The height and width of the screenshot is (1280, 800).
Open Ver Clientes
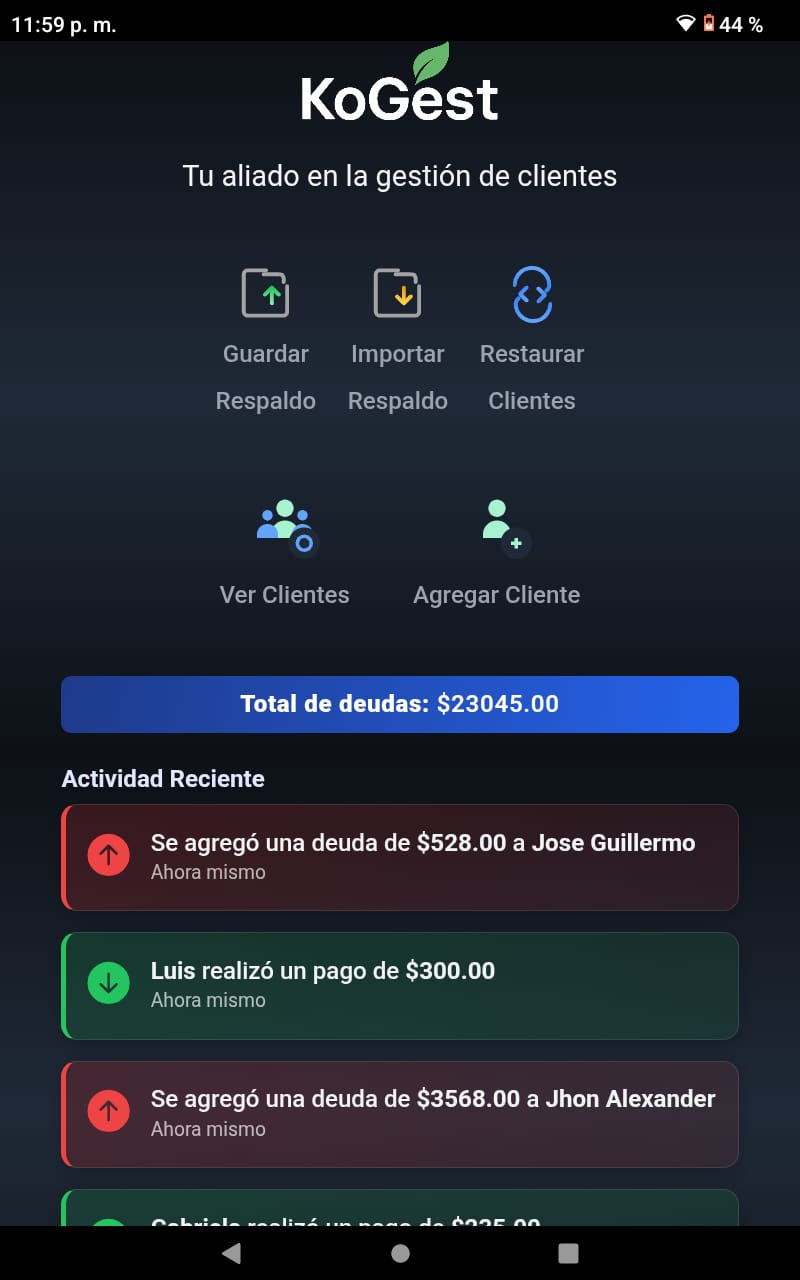[x=285, y=552]
